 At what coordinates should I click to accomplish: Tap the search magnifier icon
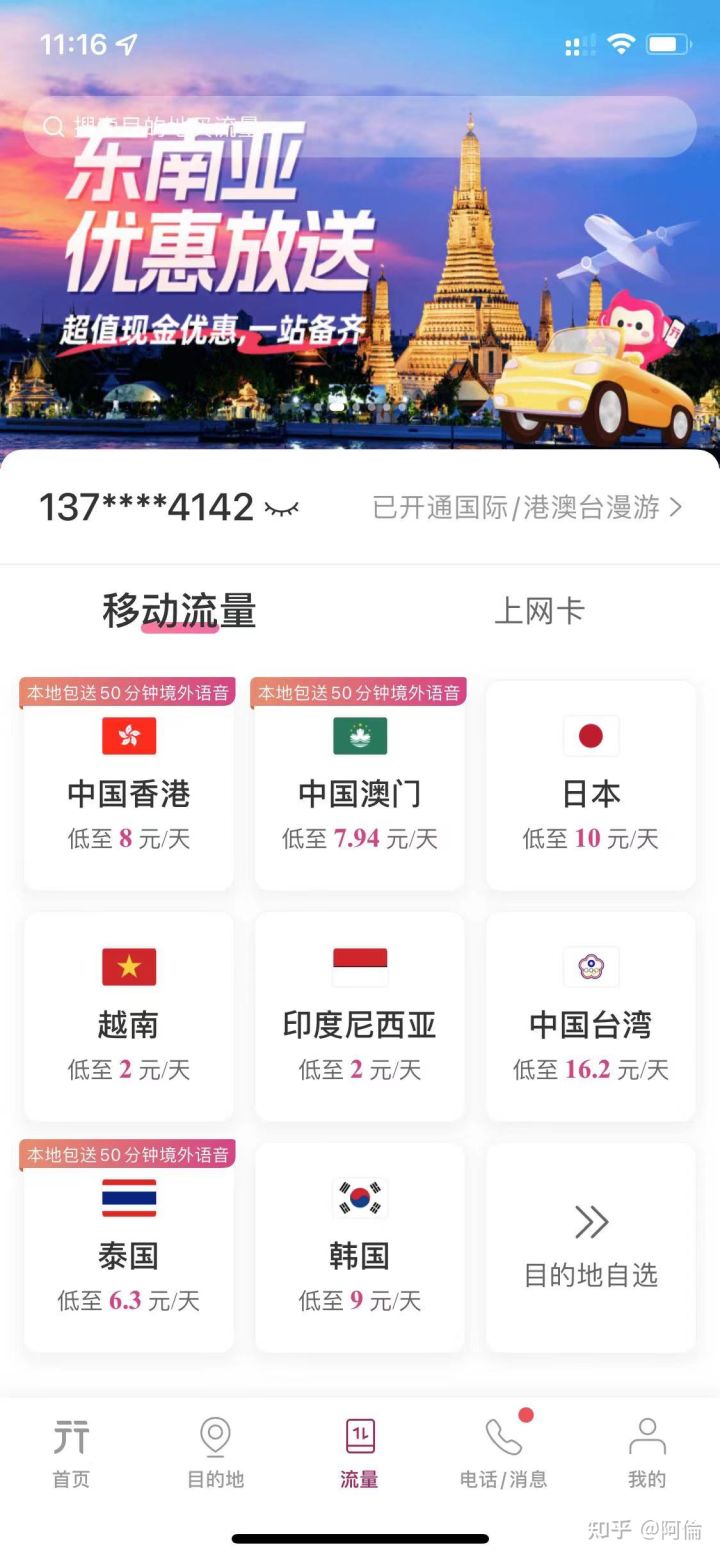[x=52, y=126]
